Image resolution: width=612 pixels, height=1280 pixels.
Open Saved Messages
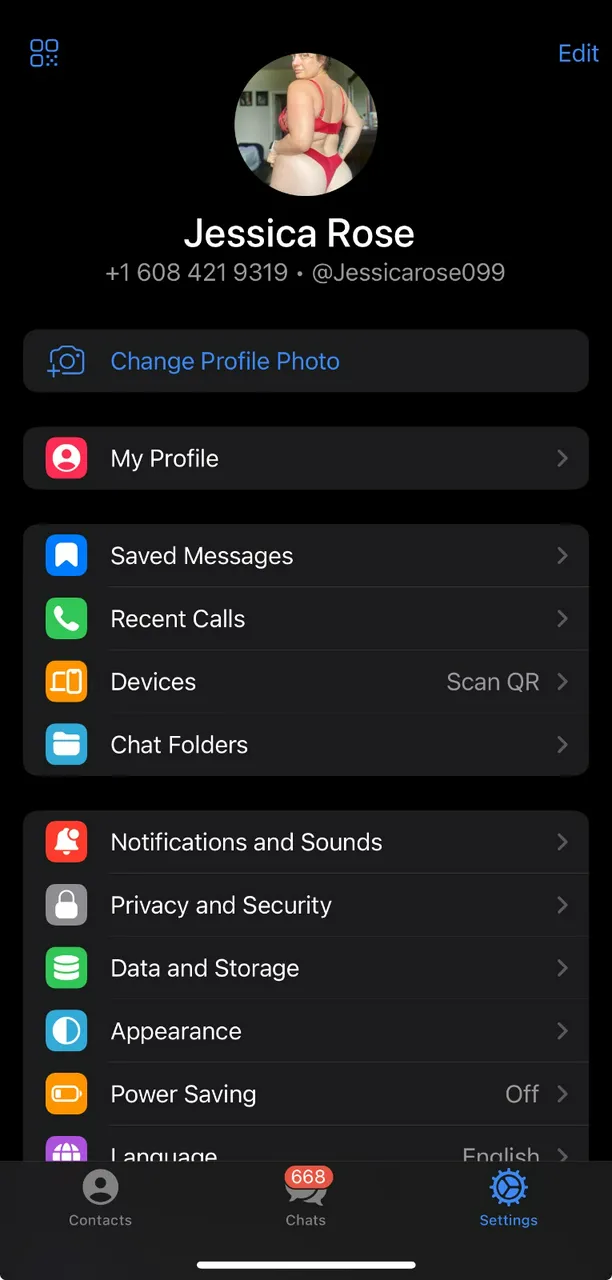[x=305, y=556]
